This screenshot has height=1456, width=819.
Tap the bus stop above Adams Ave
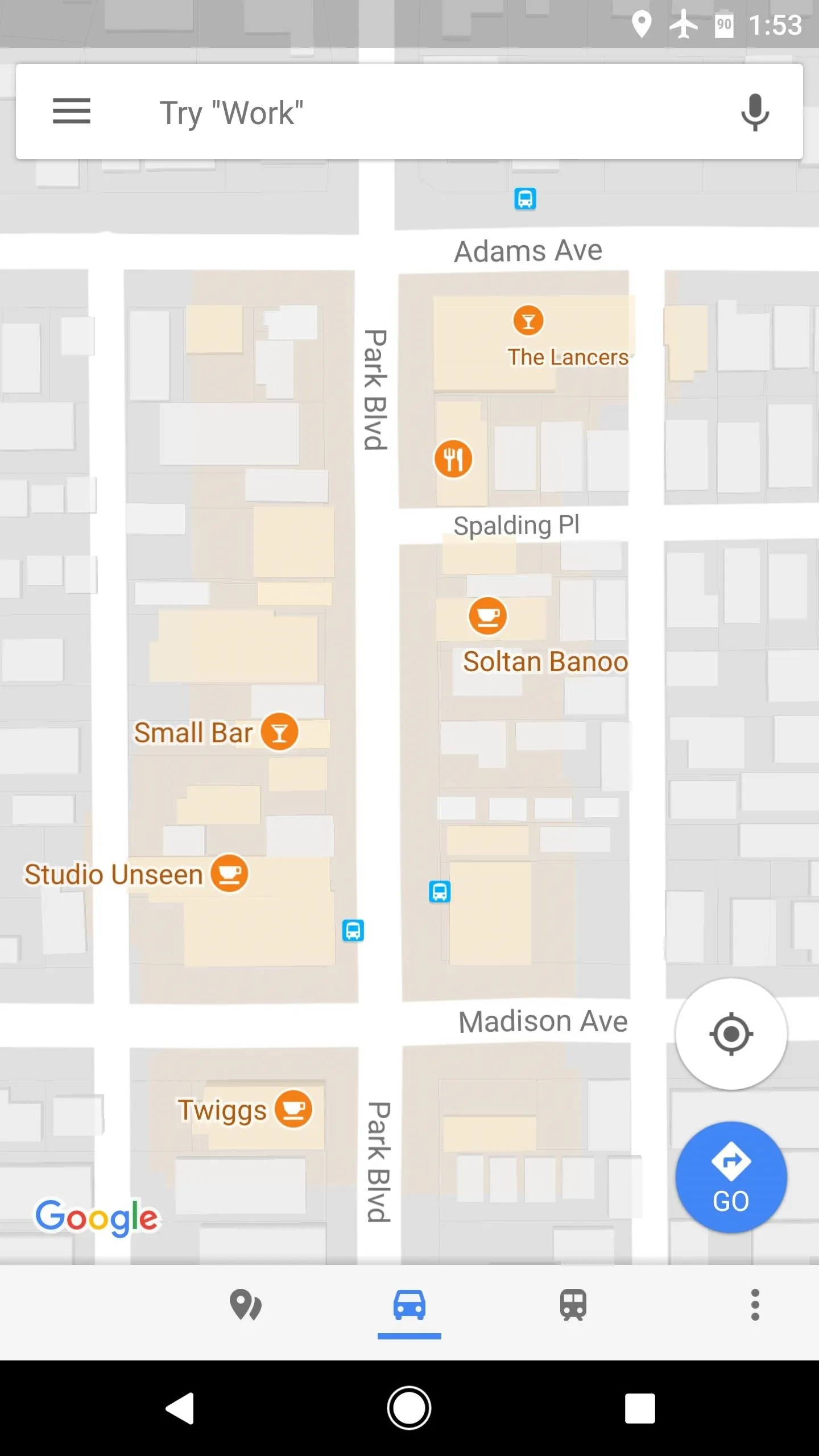tap(525, 199)
